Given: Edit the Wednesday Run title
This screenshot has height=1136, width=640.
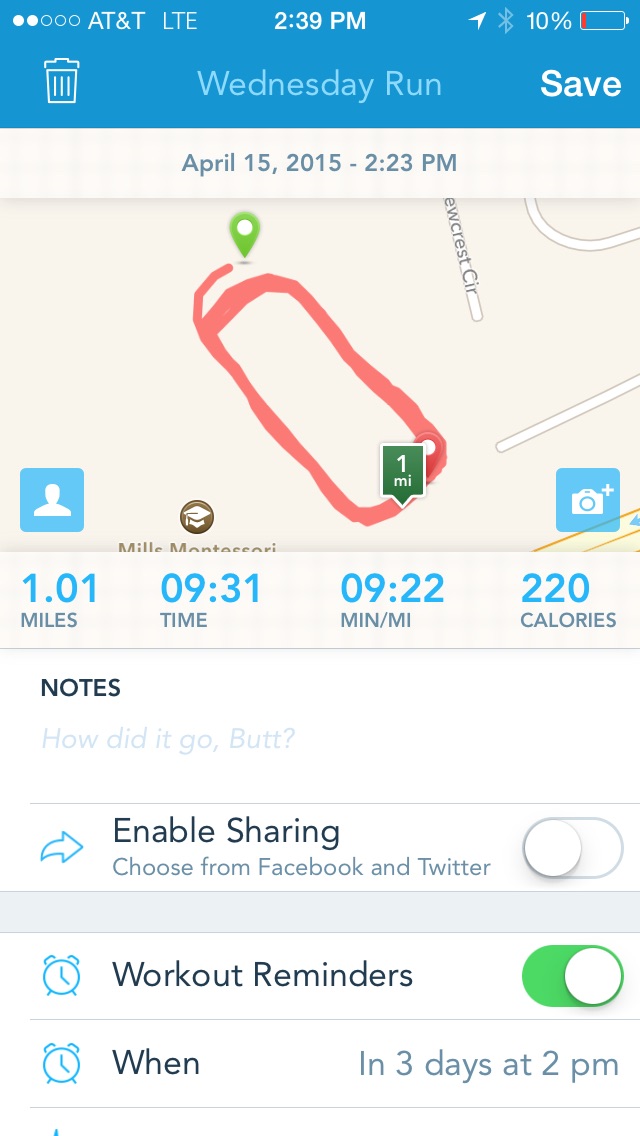Looking at the screenshot, I should (320, 84).
